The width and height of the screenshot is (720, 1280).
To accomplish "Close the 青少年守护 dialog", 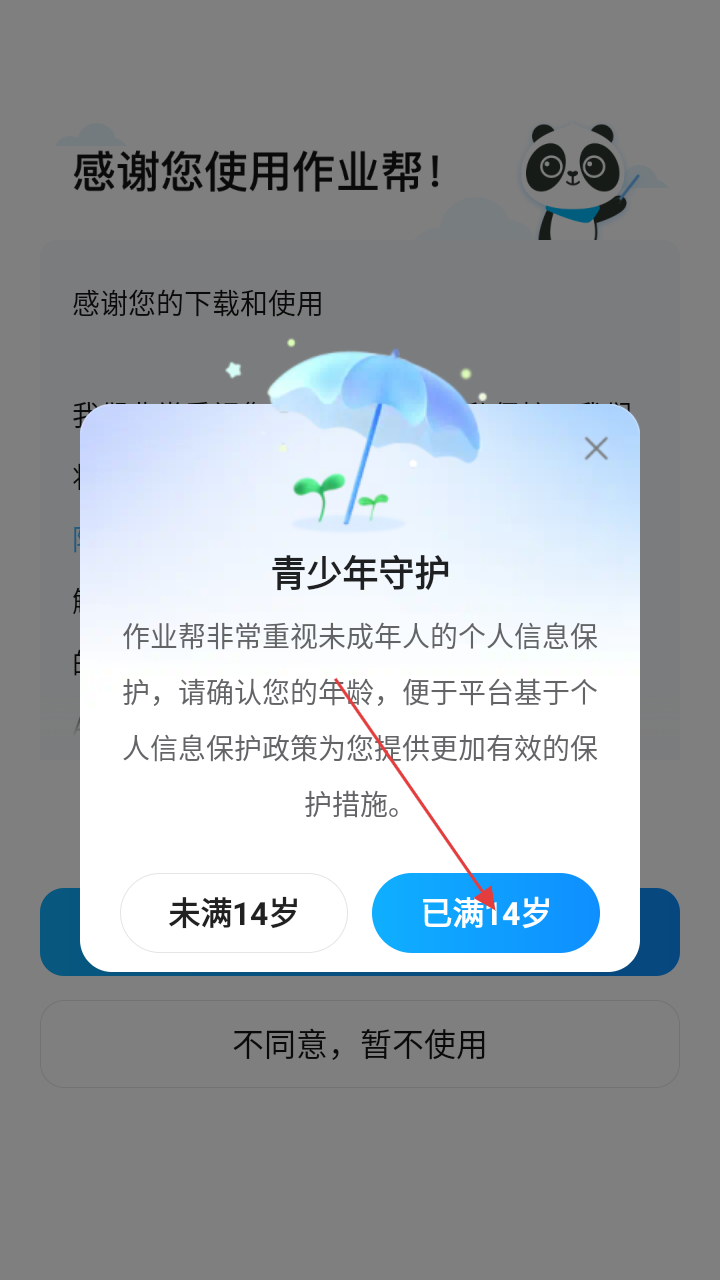I will [596, 449].
